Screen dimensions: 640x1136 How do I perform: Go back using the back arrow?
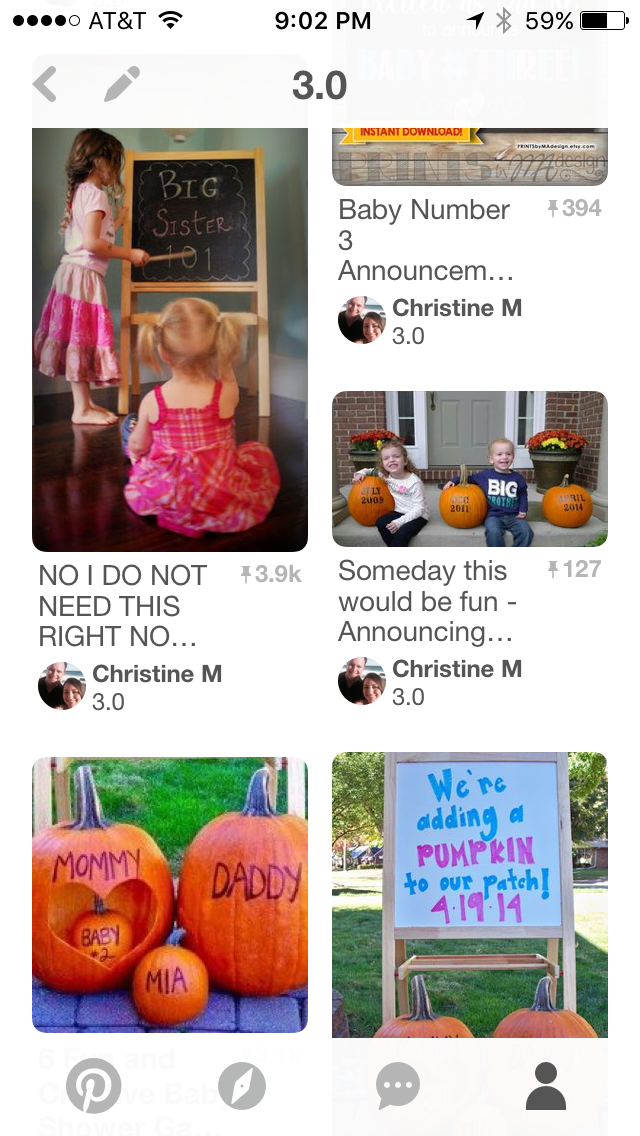(x=45, y=84)
